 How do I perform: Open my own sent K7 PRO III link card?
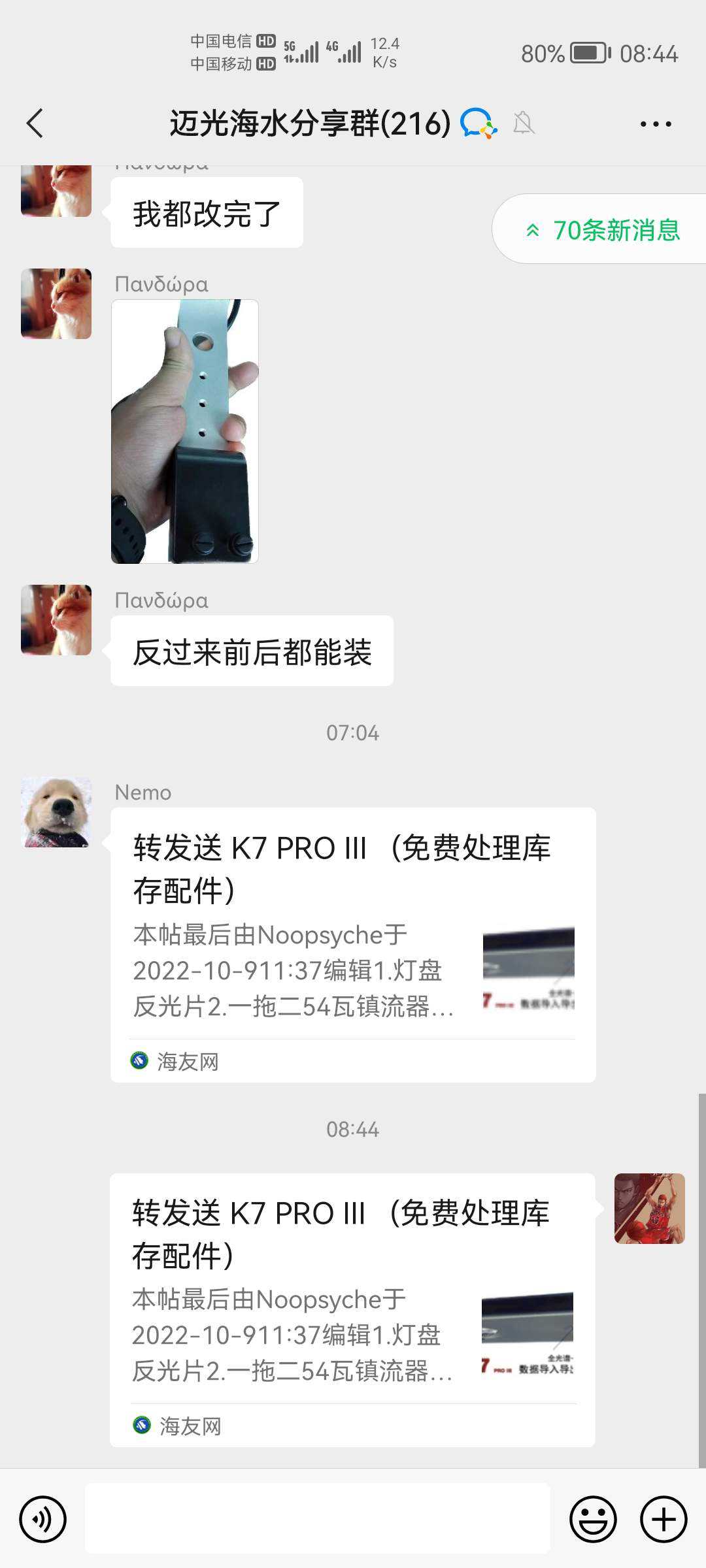coord(352,1310)
